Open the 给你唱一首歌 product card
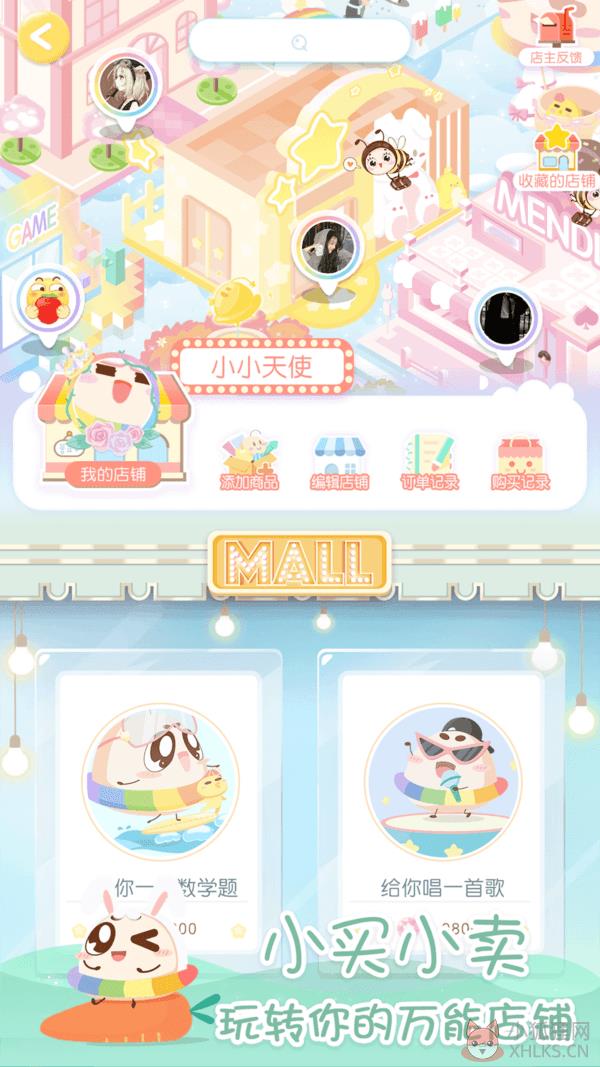 click(441, 803)
